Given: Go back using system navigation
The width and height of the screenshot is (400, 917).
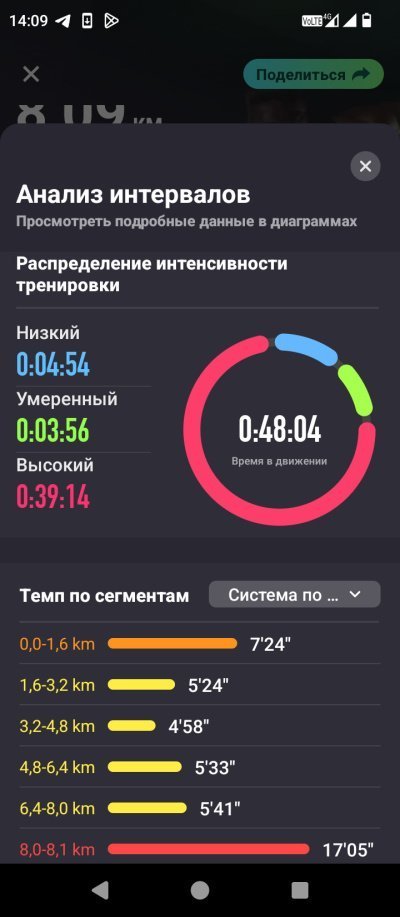Looking at the screenshot, I should pyautogui.click(x=100, y=890).
